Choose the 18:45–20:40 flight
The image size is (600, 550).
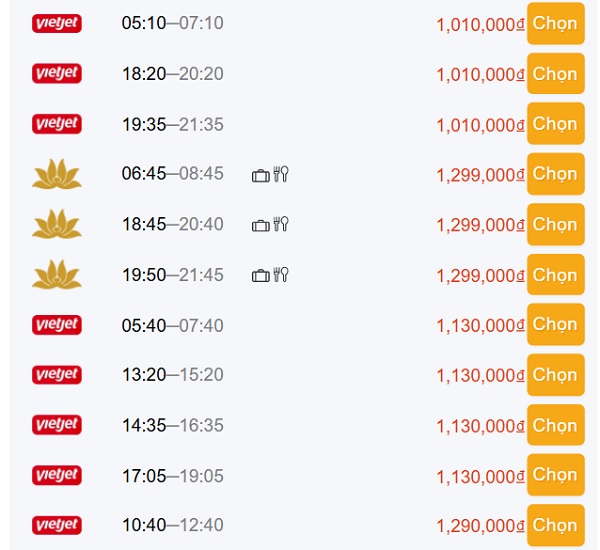pyautogui.click(x=555, y=225)
